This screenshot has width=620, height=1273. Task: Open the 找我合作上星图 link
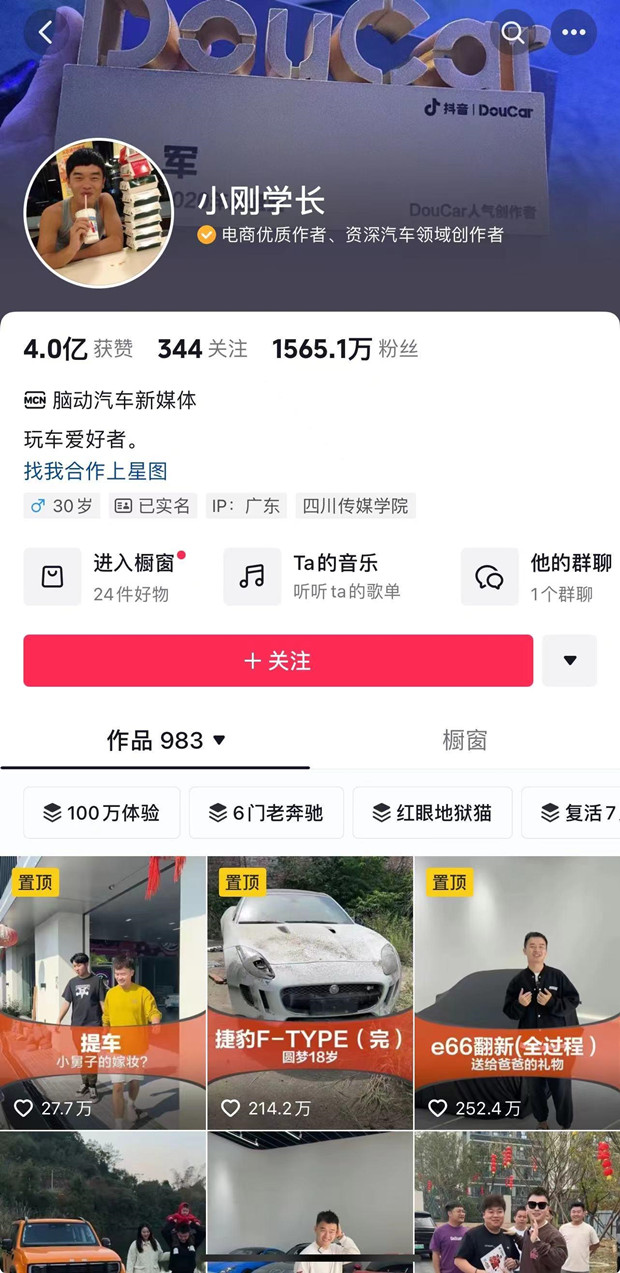95,471
